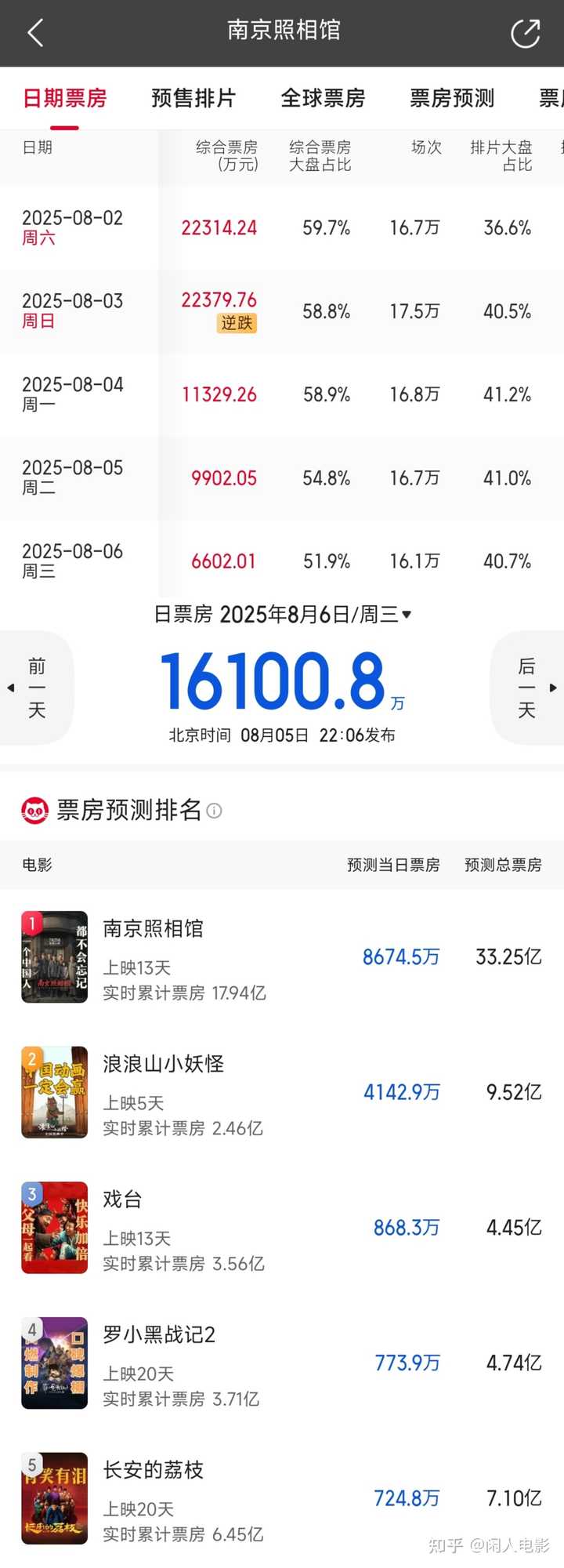The height and width of the screenshot is (1568, 564).
Task: Go back from 南京照相馆 page
Action: pyautogui.click(x=35, y=33)
